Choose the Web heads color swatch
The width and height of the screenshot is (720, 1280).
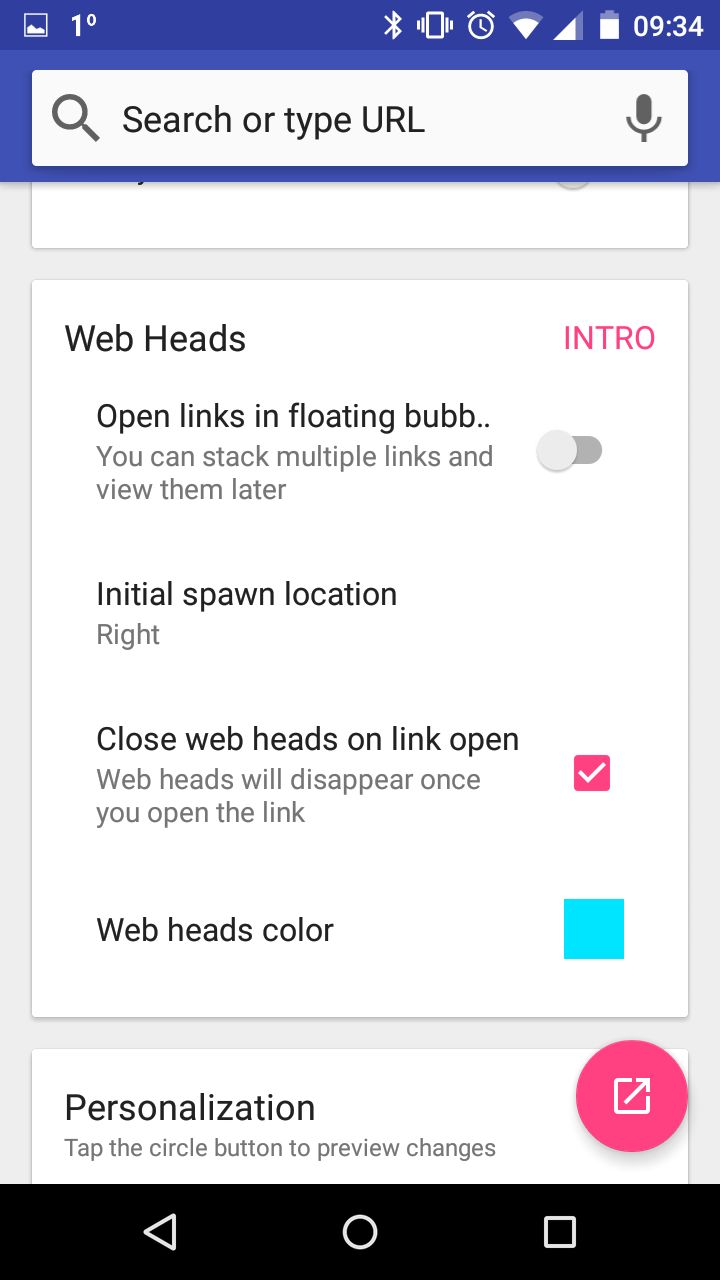(594, 929)
